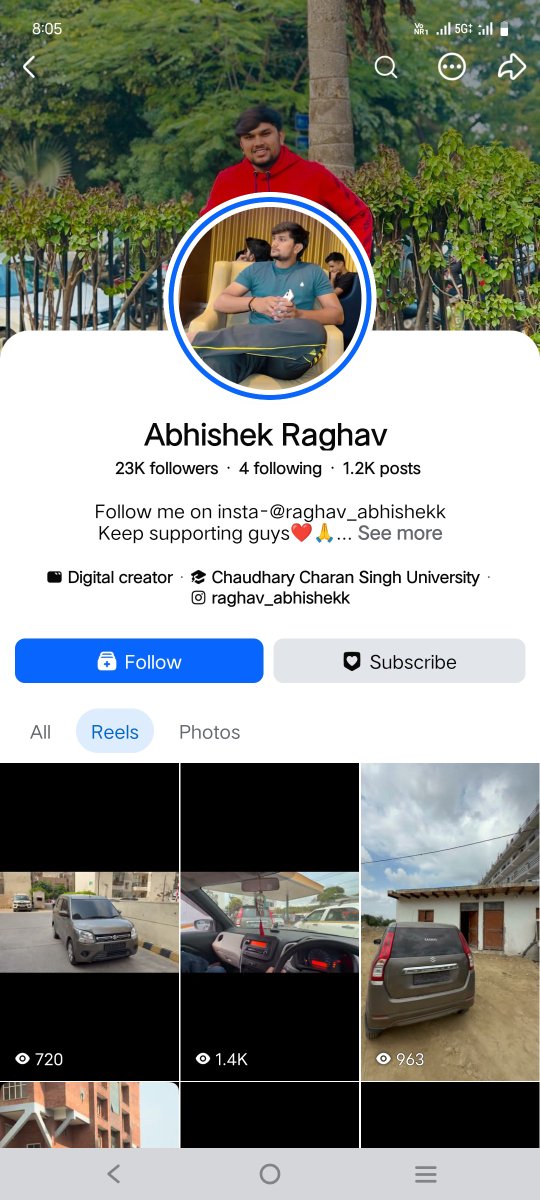Switch to the Photos tab
540x1200 pixels.
pos(209,732)
